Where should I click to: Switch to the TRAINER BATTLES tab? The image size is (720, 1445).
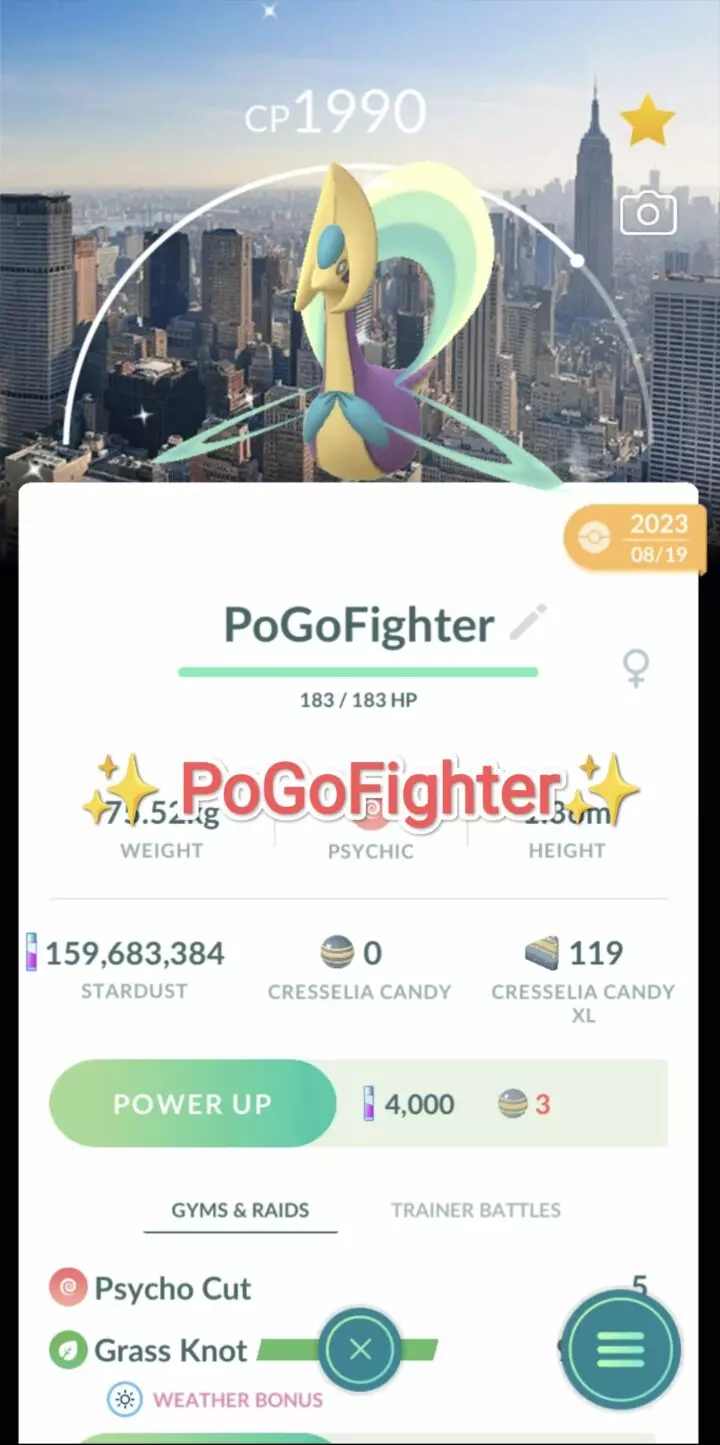tap(474, 1209)
